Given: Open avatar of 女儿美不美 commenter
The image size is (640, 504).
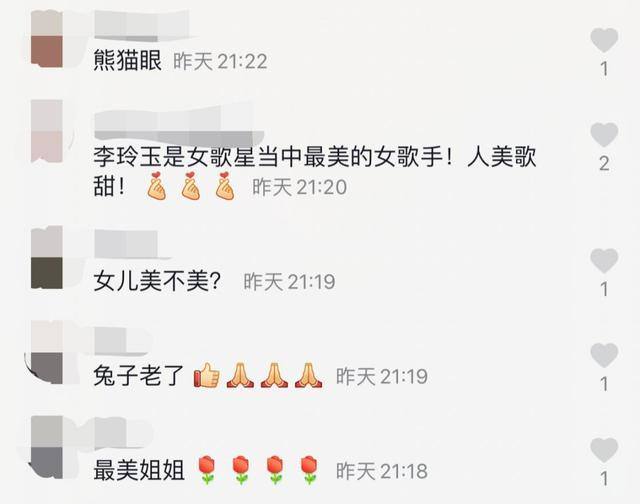Looking at the screenshot, I should coord(45,258).
